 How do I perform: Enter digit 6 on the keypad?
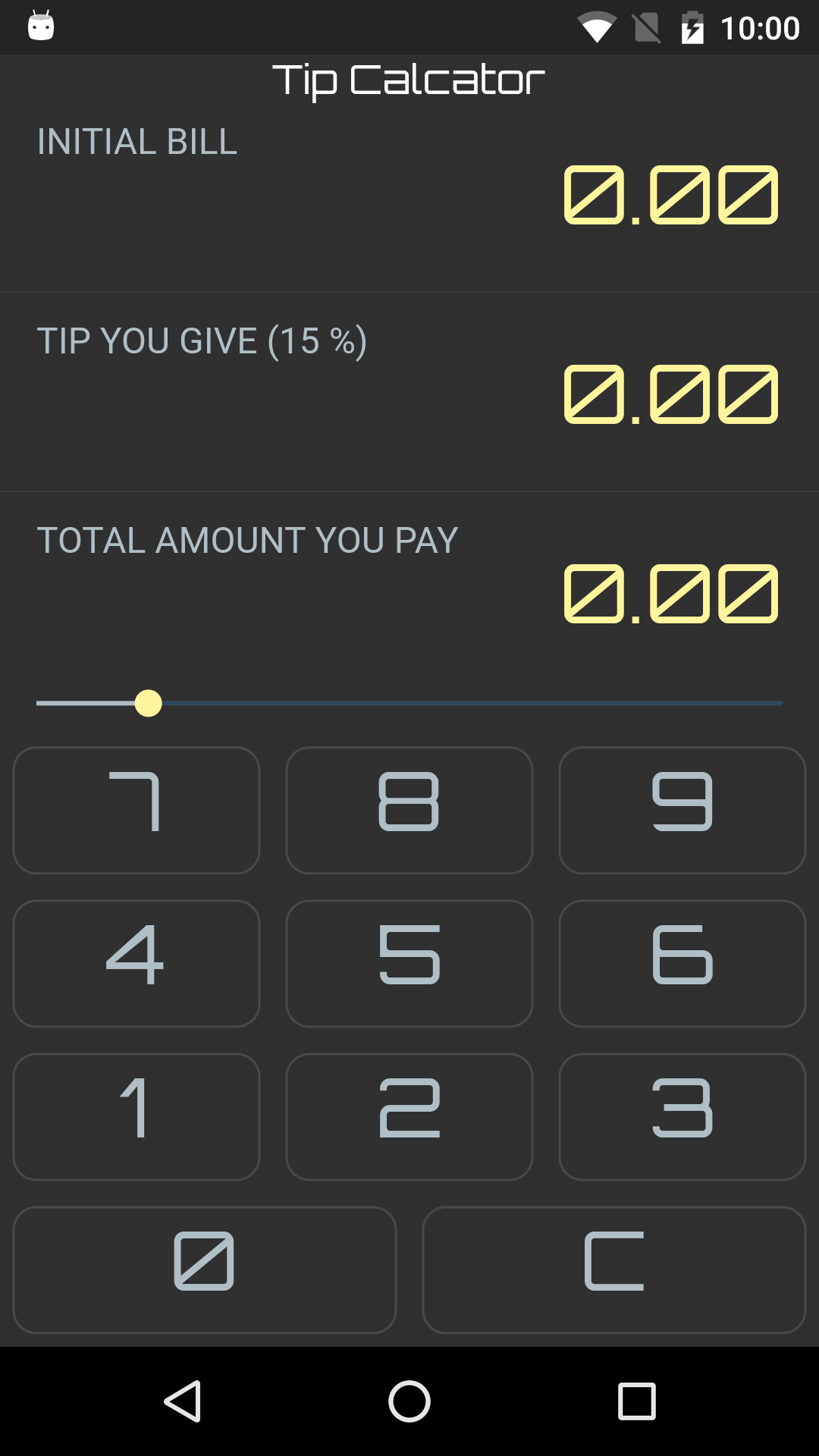click(x=682, y=963)
